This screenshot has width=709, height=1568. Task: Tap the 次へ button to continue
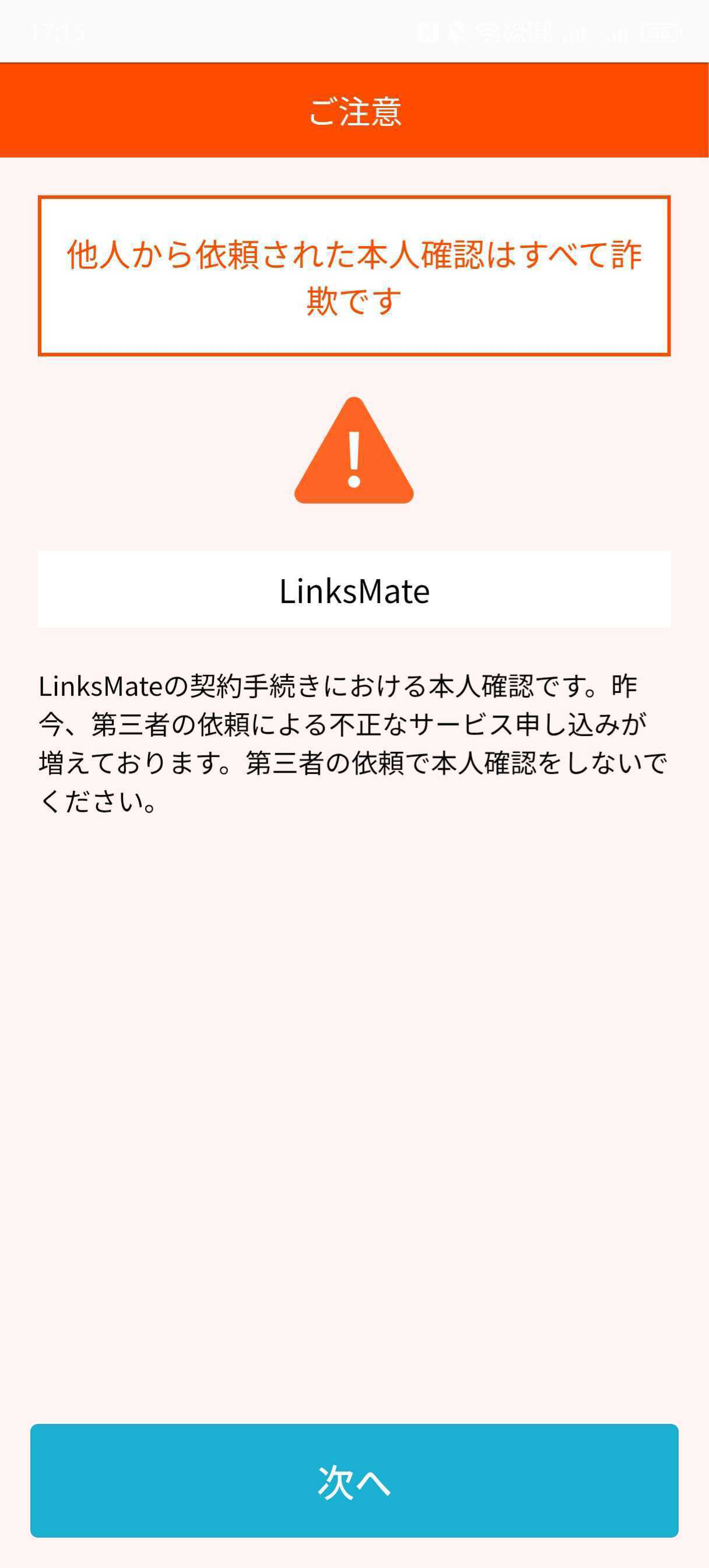354,1480
